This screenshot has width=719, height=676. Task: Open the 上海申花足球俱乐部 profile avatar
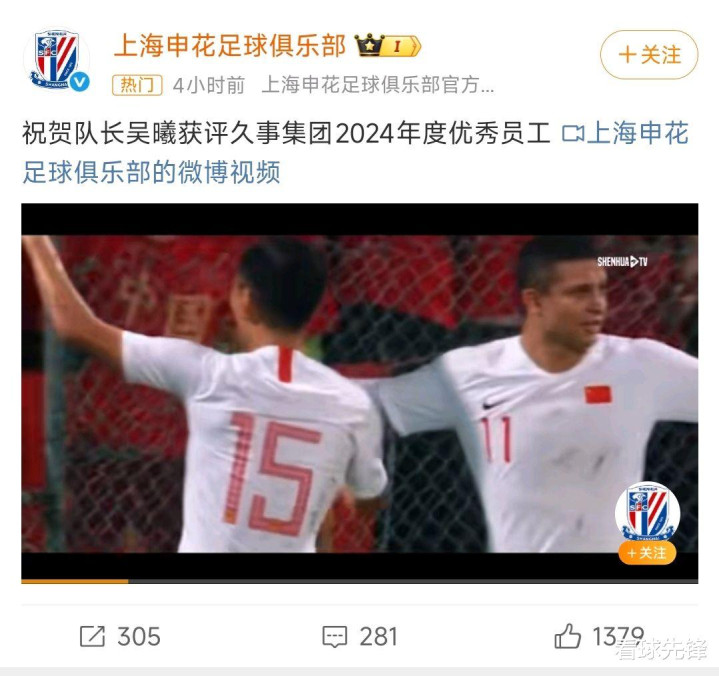click(x=56, y=60)
